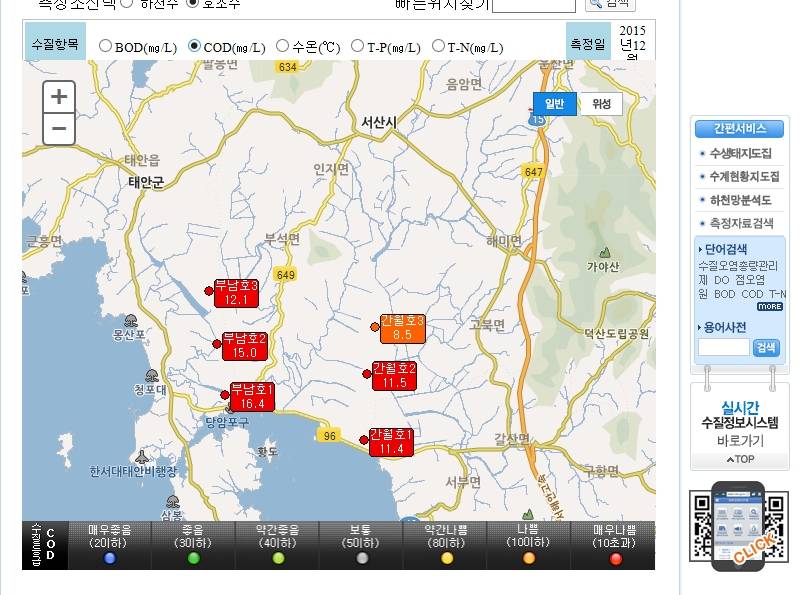
Task: Tap the 용어사전 search input field
Action: coord(723,348)
